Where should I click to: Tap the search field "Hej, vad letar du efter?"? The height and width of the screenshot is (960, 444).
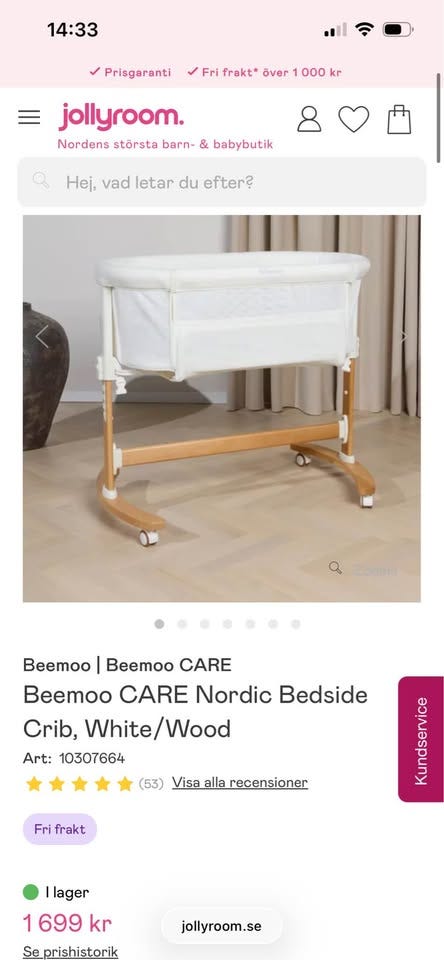tap(222, 182)
